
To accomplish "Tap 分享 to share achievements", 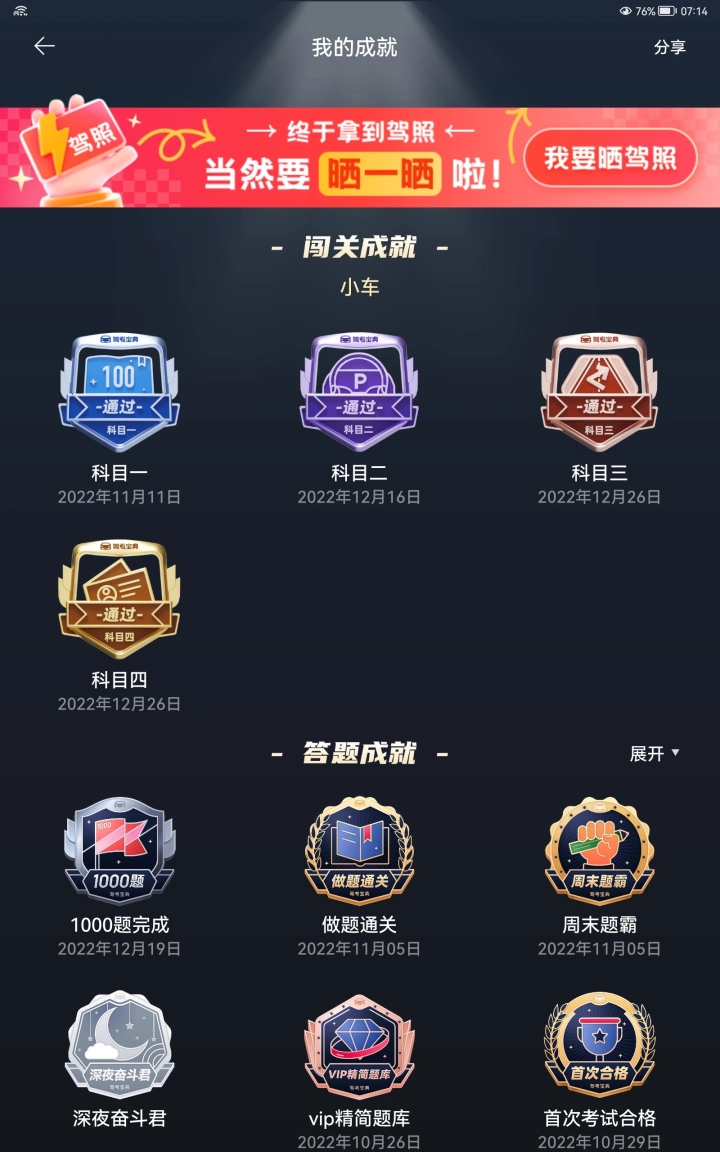I will [x=669, y=47].
